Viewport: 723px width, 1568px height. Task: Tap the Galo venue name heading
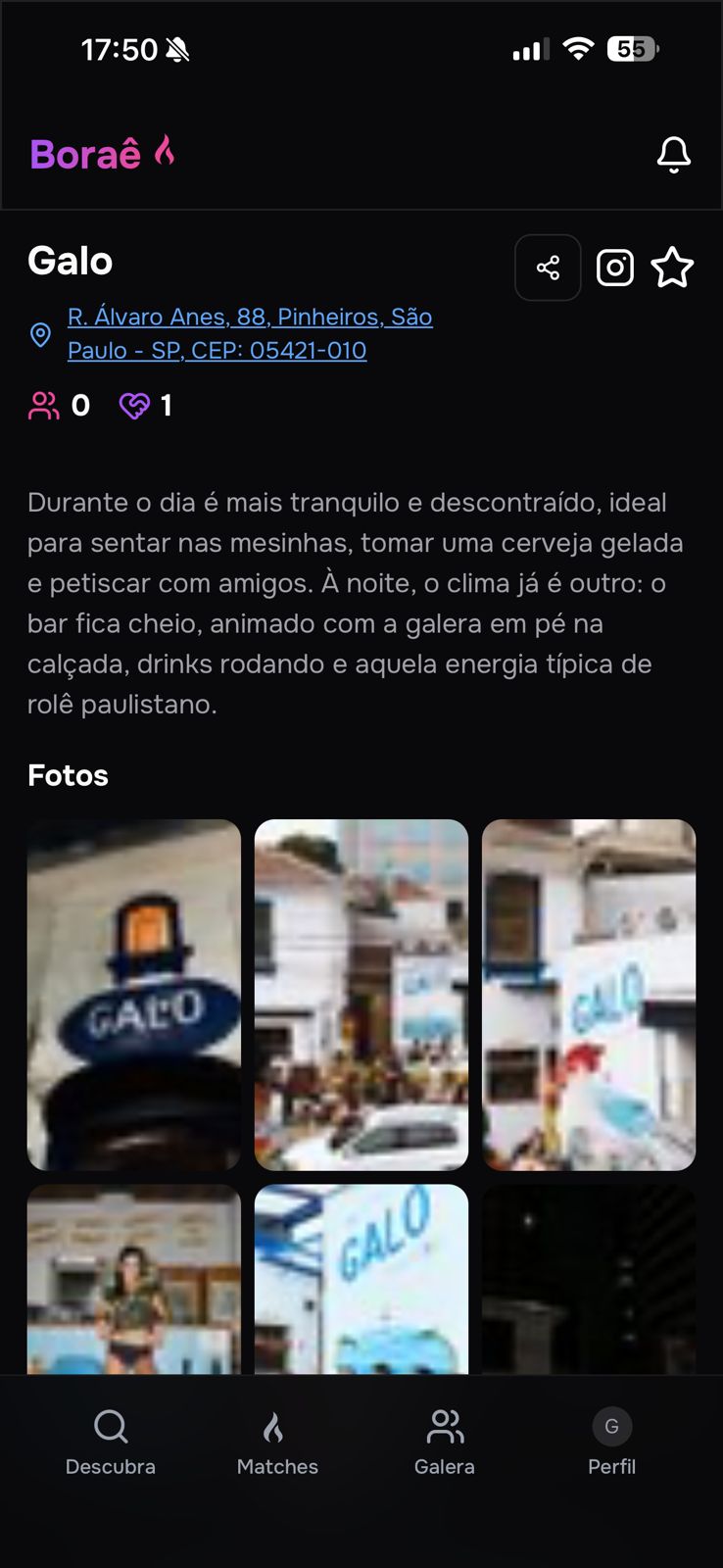pyautogui.click(x=70, y=261)
